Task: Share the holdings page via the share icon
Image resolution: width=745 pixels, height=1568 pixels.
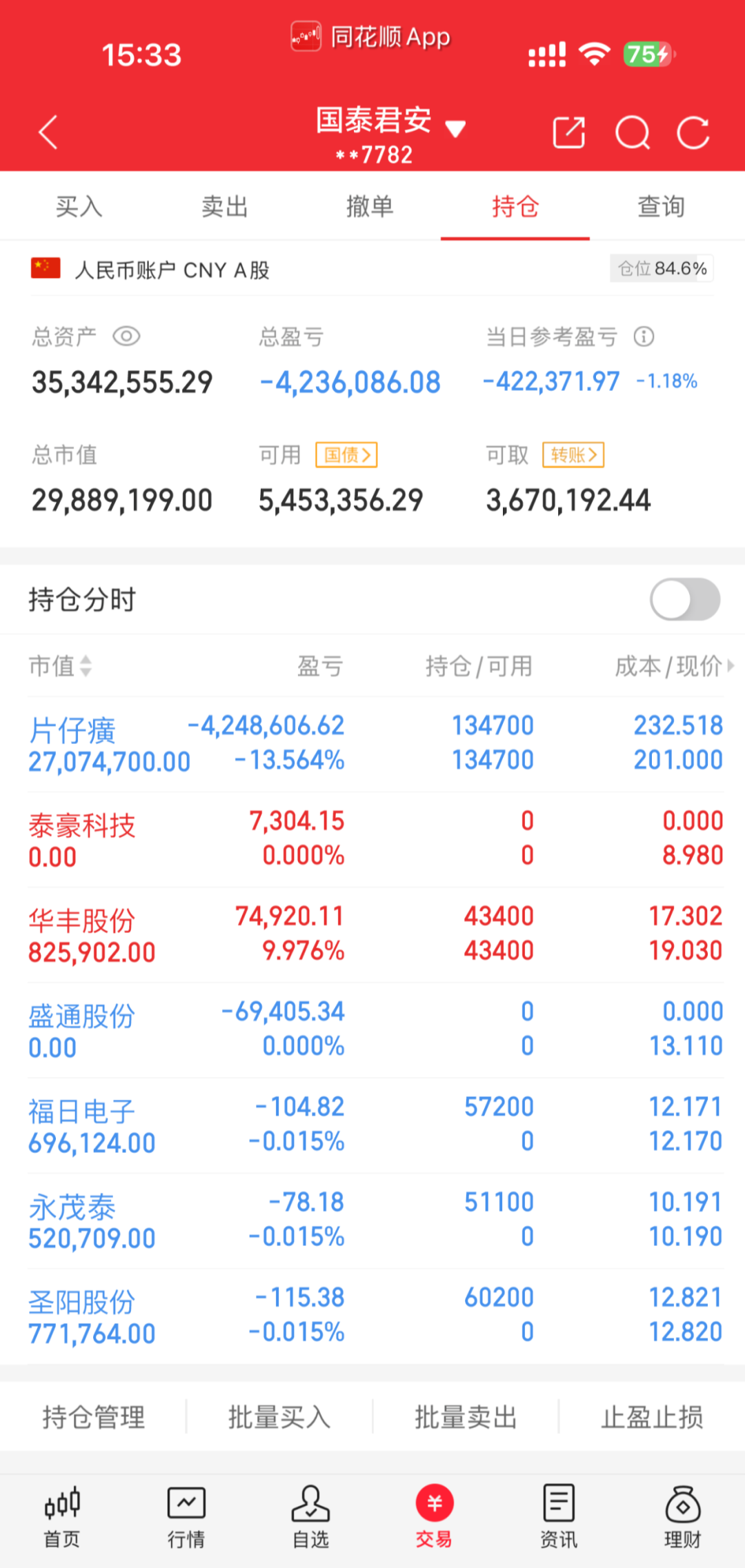Action: pyautogui.click(x=569, y=132)
